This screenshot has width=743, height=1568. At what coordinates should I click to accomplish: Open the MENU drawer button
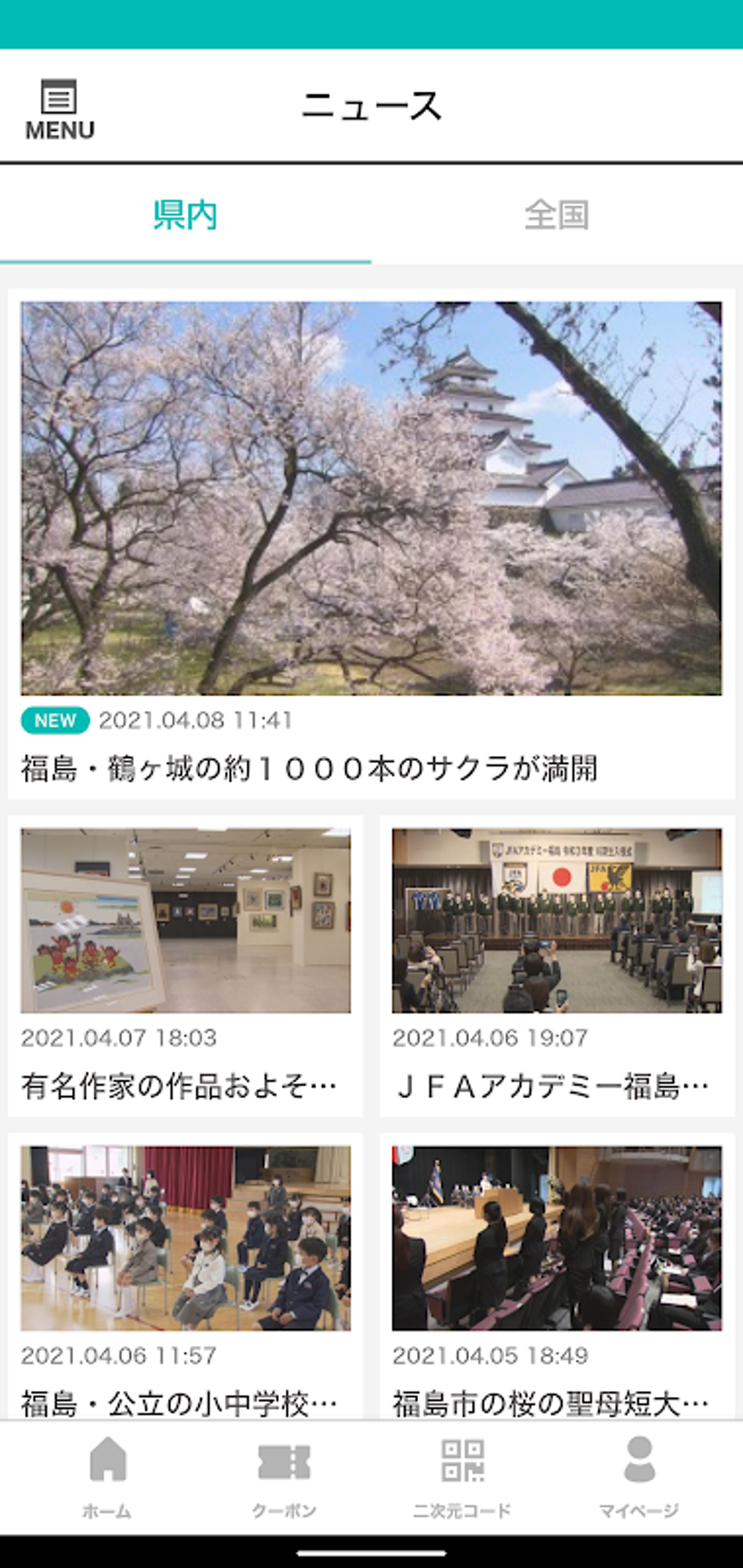point(60,109)
